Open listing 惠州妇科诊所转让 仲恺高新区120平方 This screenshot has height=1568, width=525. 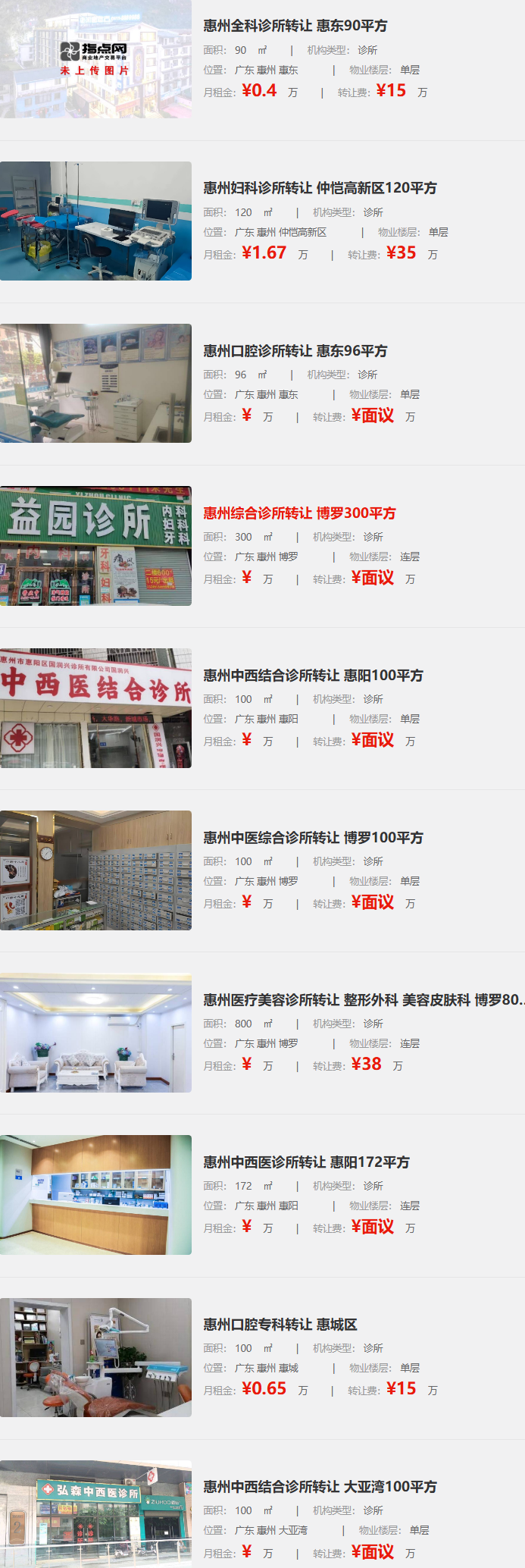pyautogui.click(x=320, y=188)
